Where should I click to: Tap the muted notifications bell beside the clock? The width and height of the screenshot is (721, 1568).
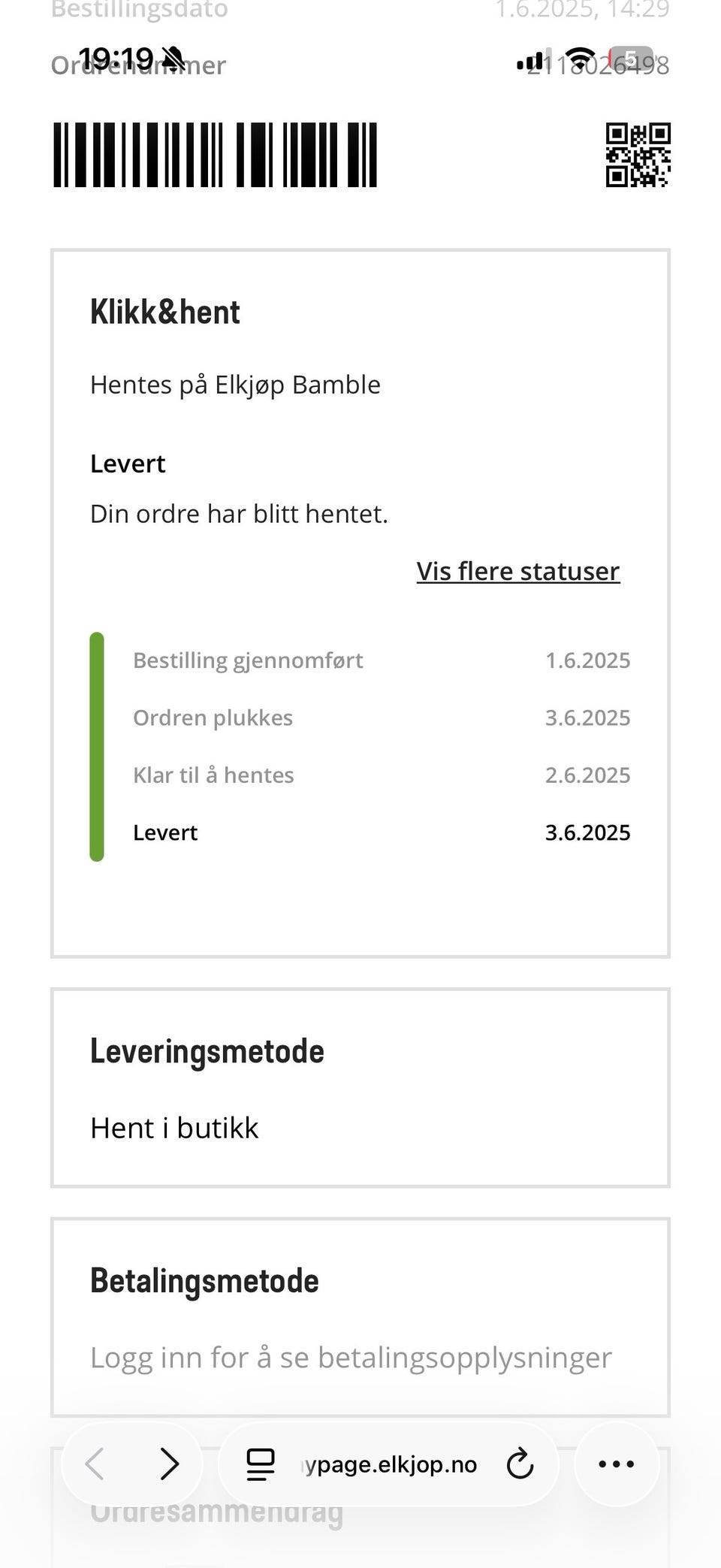pyautogui.click(x=173, y=58)
